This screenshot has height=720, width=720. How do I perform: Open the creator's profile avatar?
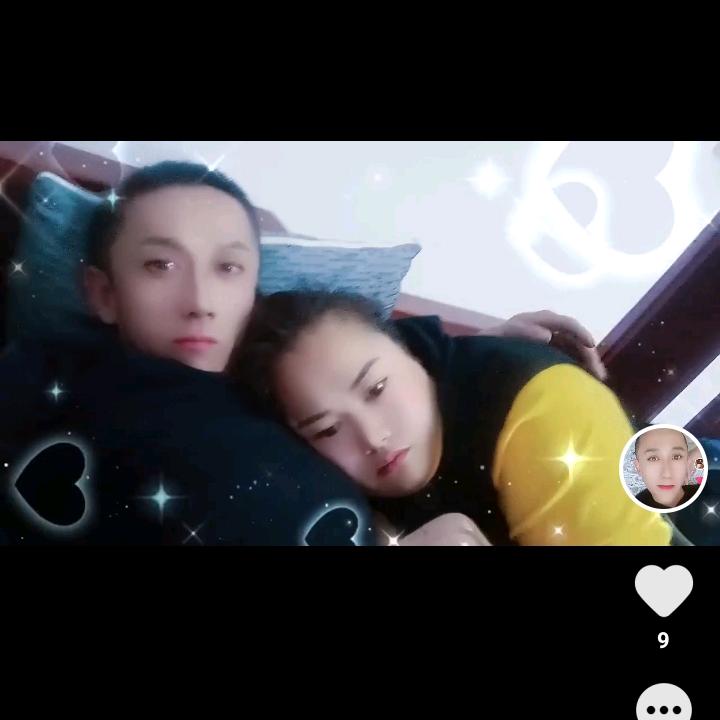[x=663, y=468]
